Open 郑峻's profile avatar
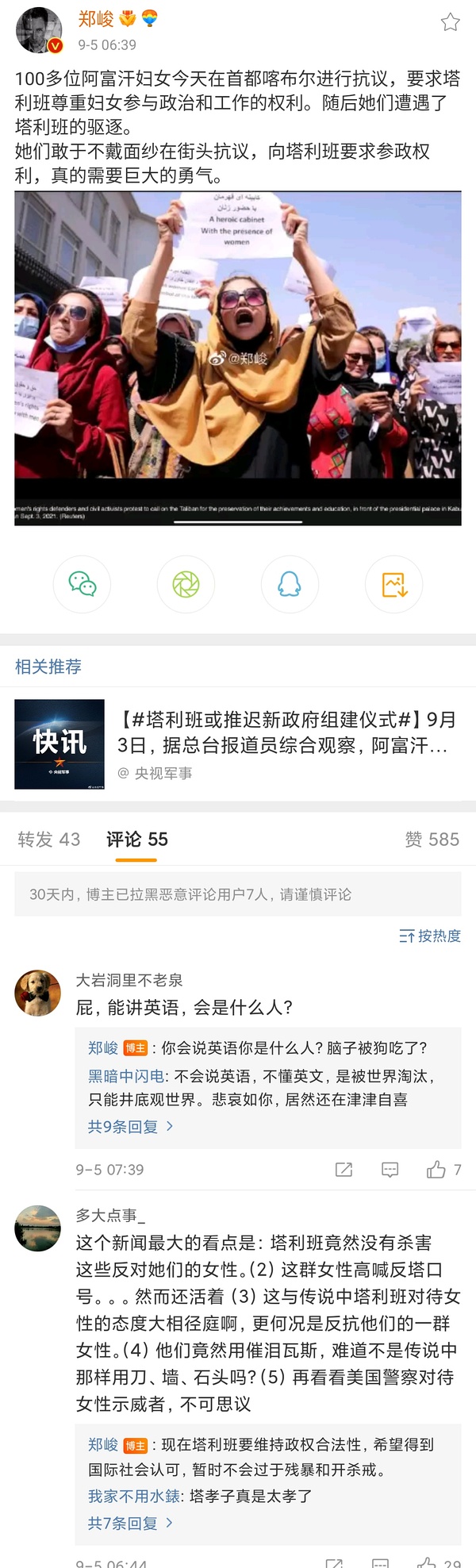The height and width of the screenshot is (1568, 476). pos(39,31)
